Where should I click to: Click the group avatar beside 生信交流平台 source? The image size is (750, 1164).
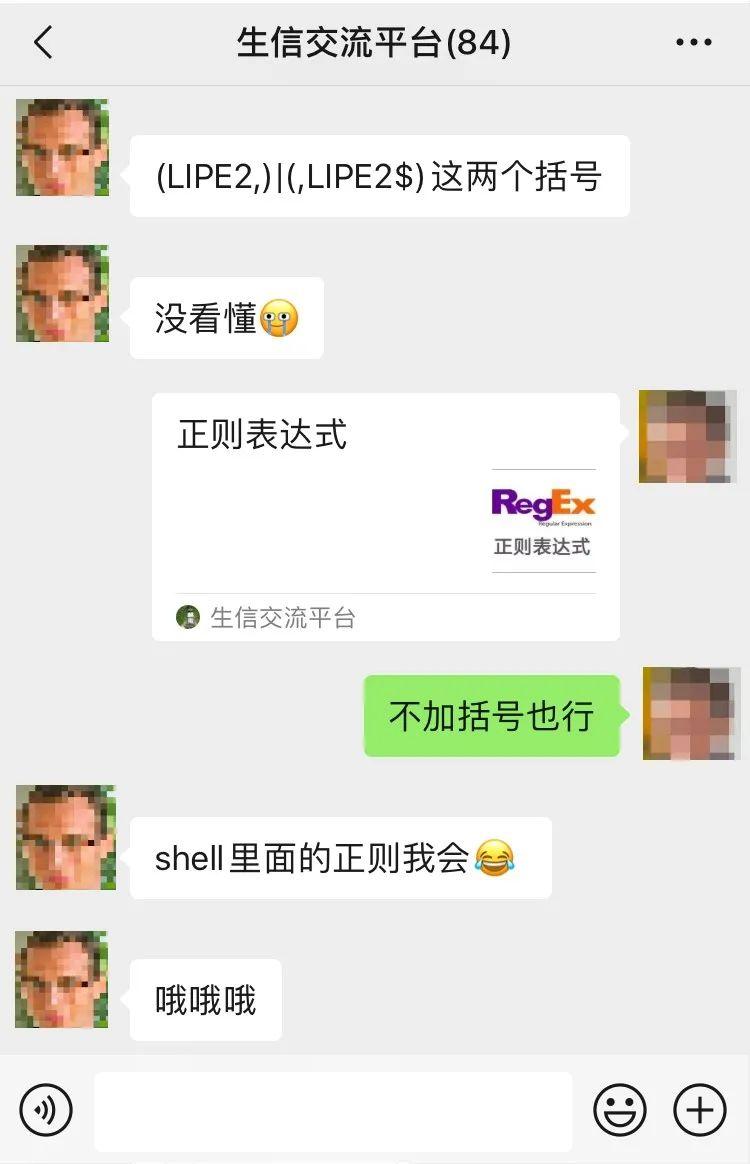tap(190, 619)
